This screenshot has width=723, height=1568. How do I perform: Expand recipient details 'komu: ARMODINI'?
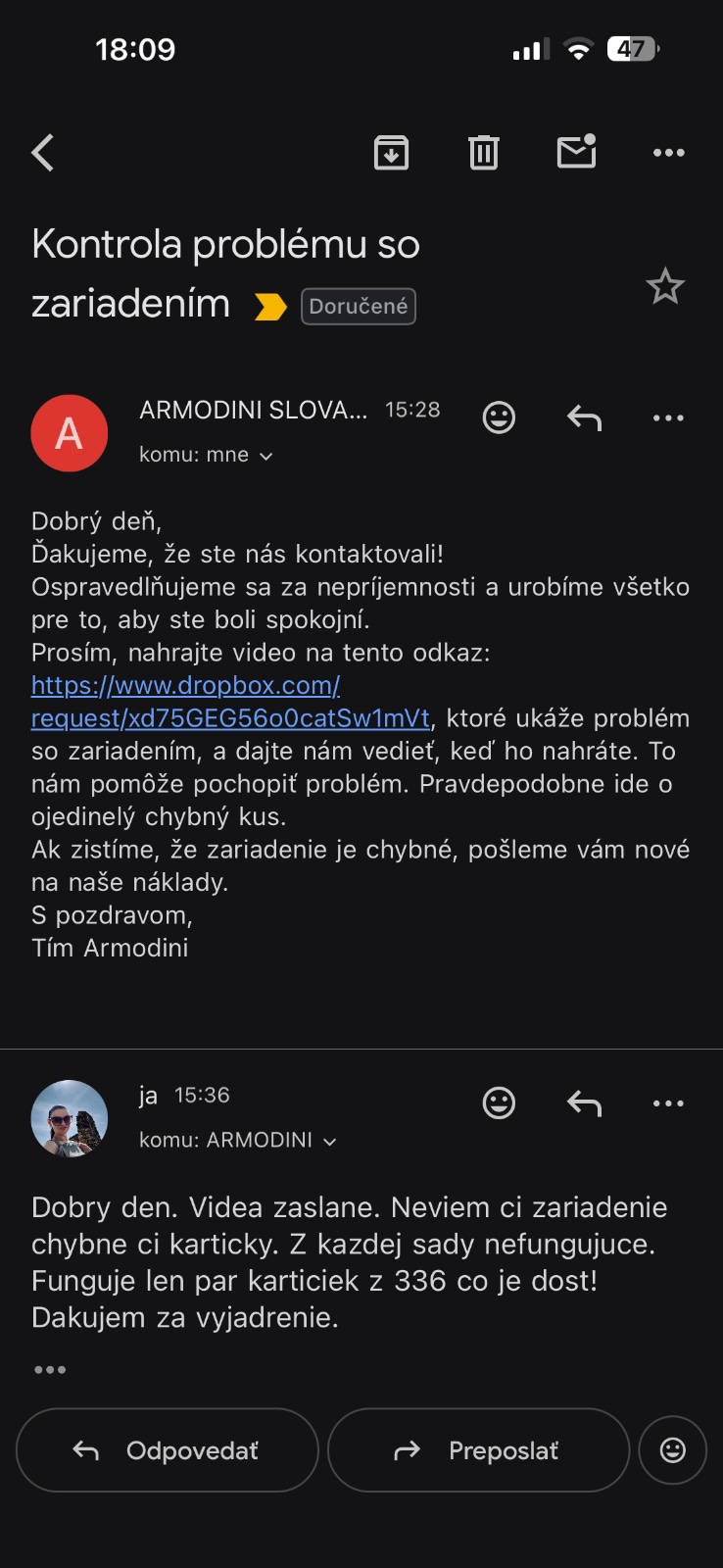click(x=237, y=1140)
